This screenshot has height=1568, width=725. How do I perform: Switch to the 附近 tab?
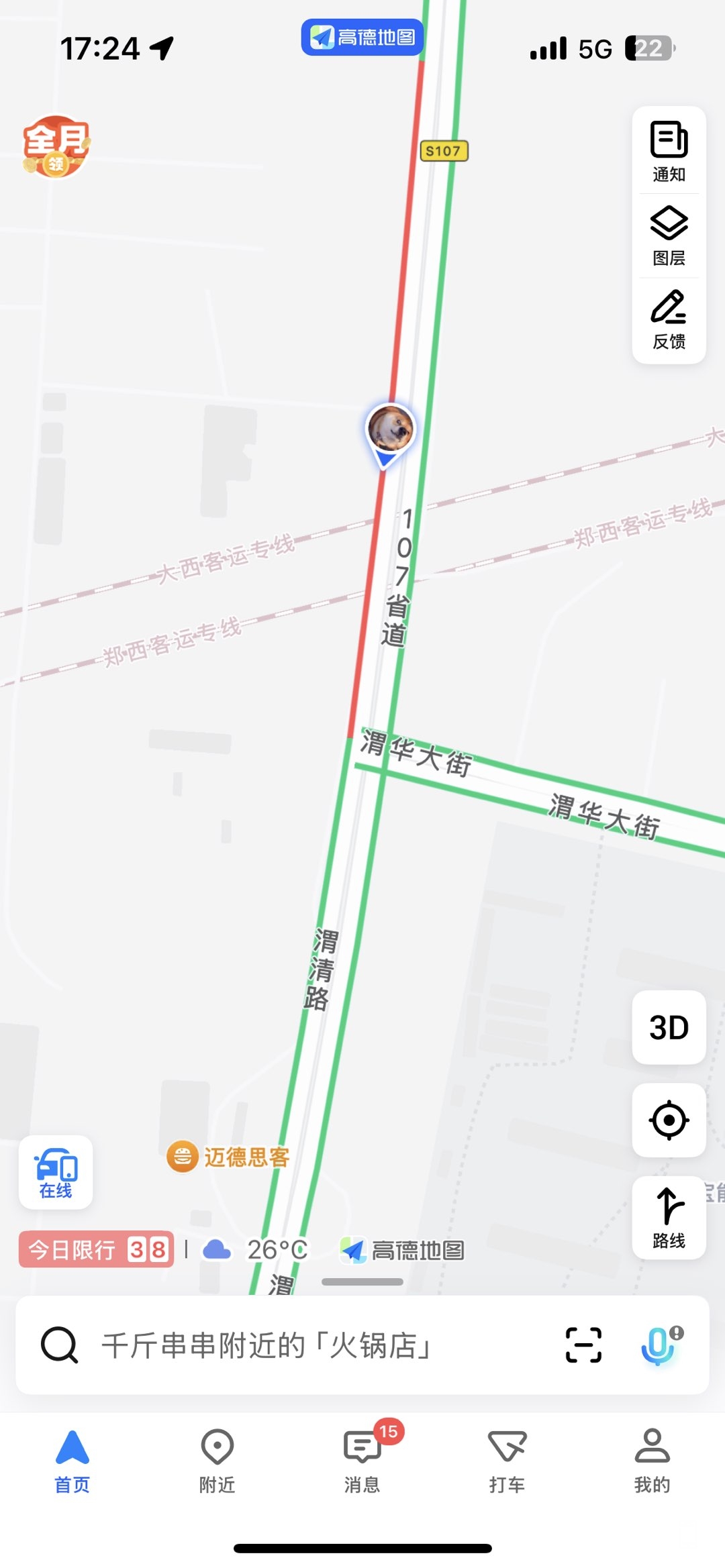point(217,1461)
